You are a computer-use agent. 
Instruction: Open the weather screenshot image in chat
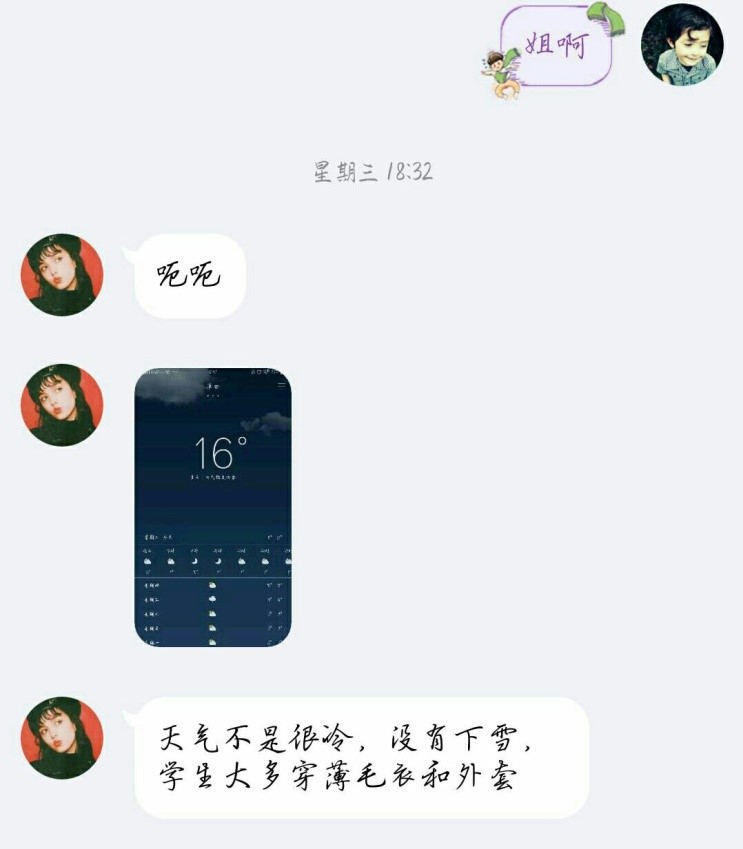213,506
